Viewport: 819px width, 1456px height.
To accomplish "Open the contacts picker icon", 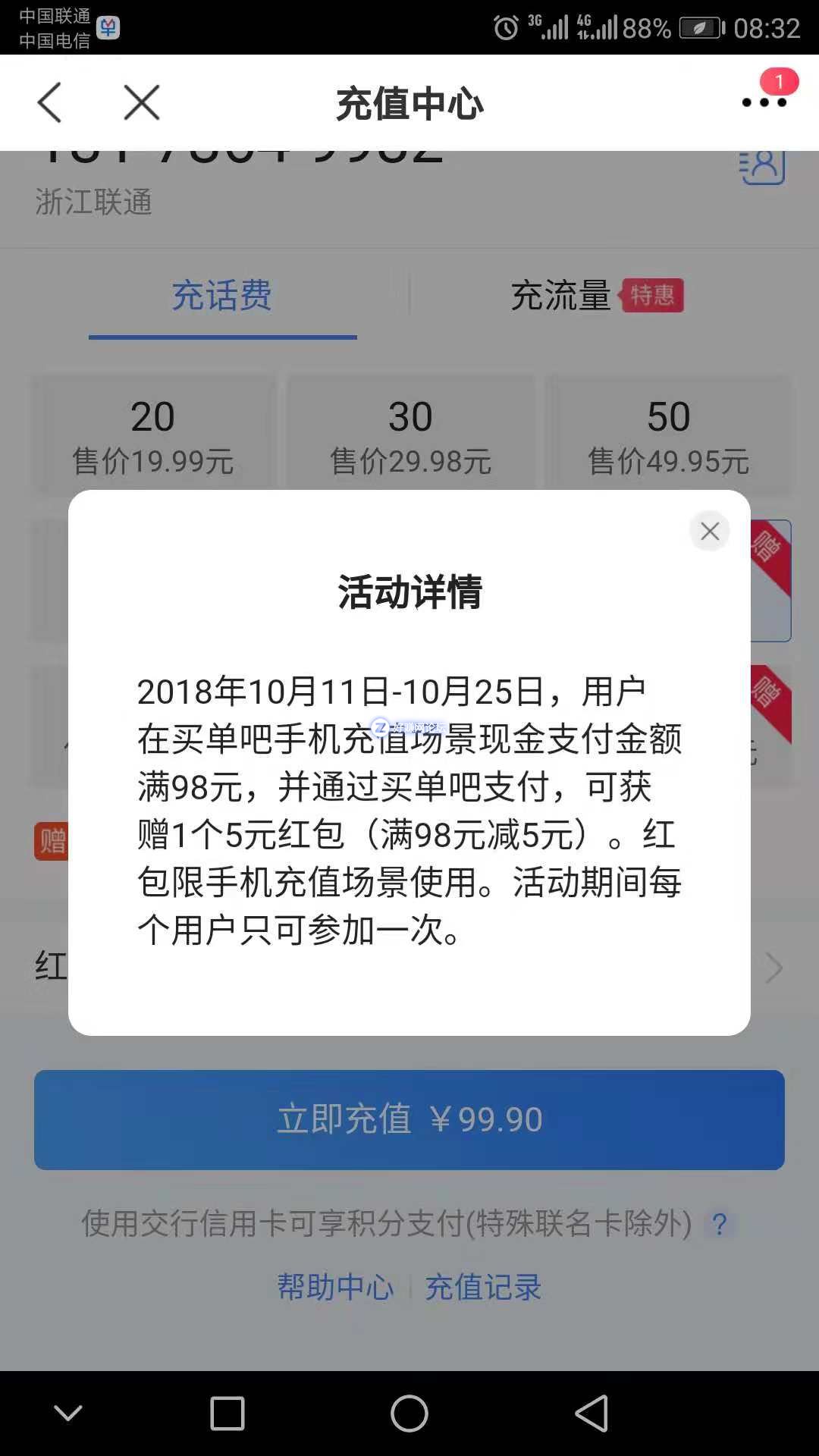I will pos(762,165).
